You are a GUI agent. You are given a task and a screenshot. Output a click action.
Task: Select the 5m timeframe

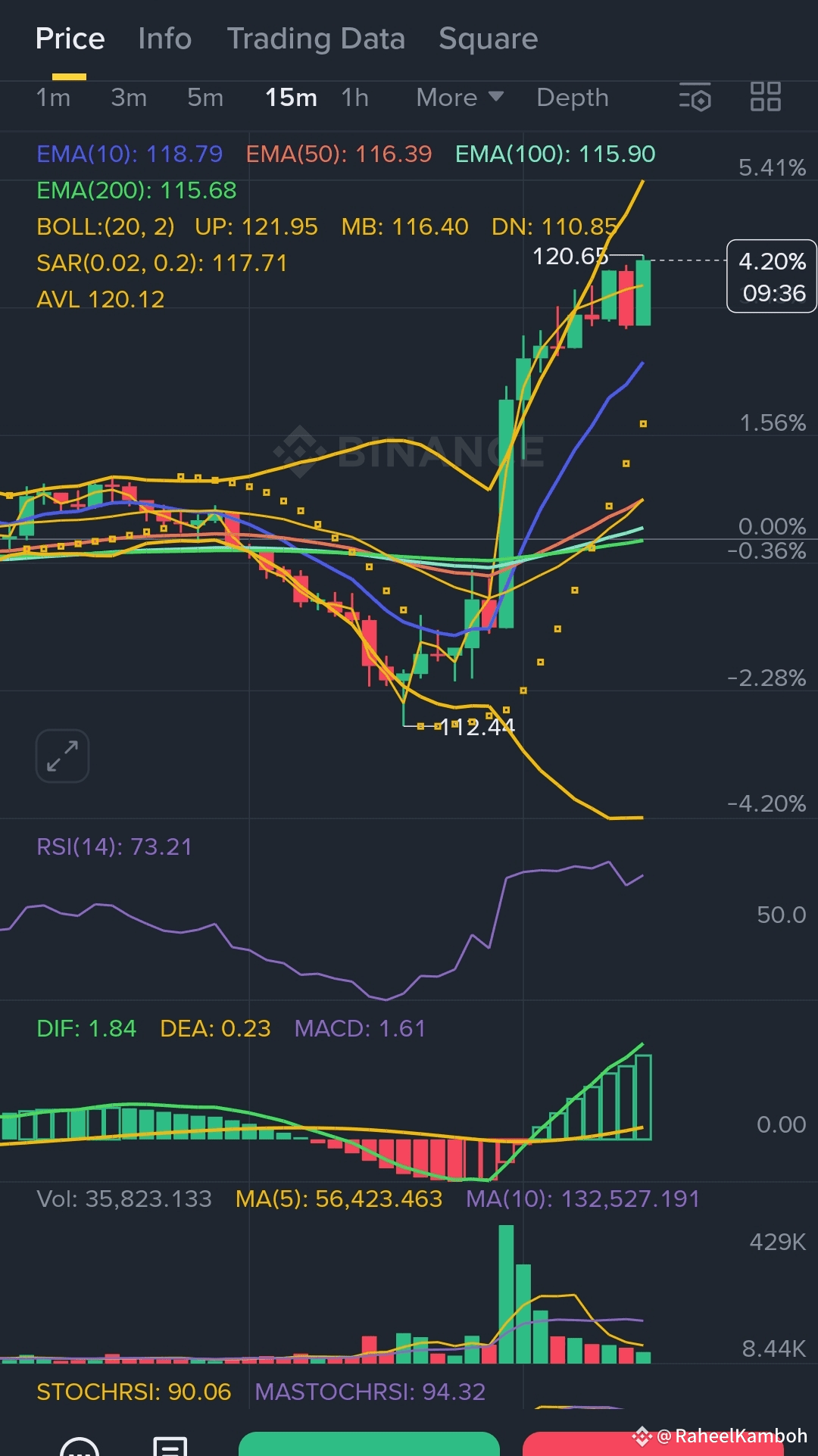pos(205,98)
